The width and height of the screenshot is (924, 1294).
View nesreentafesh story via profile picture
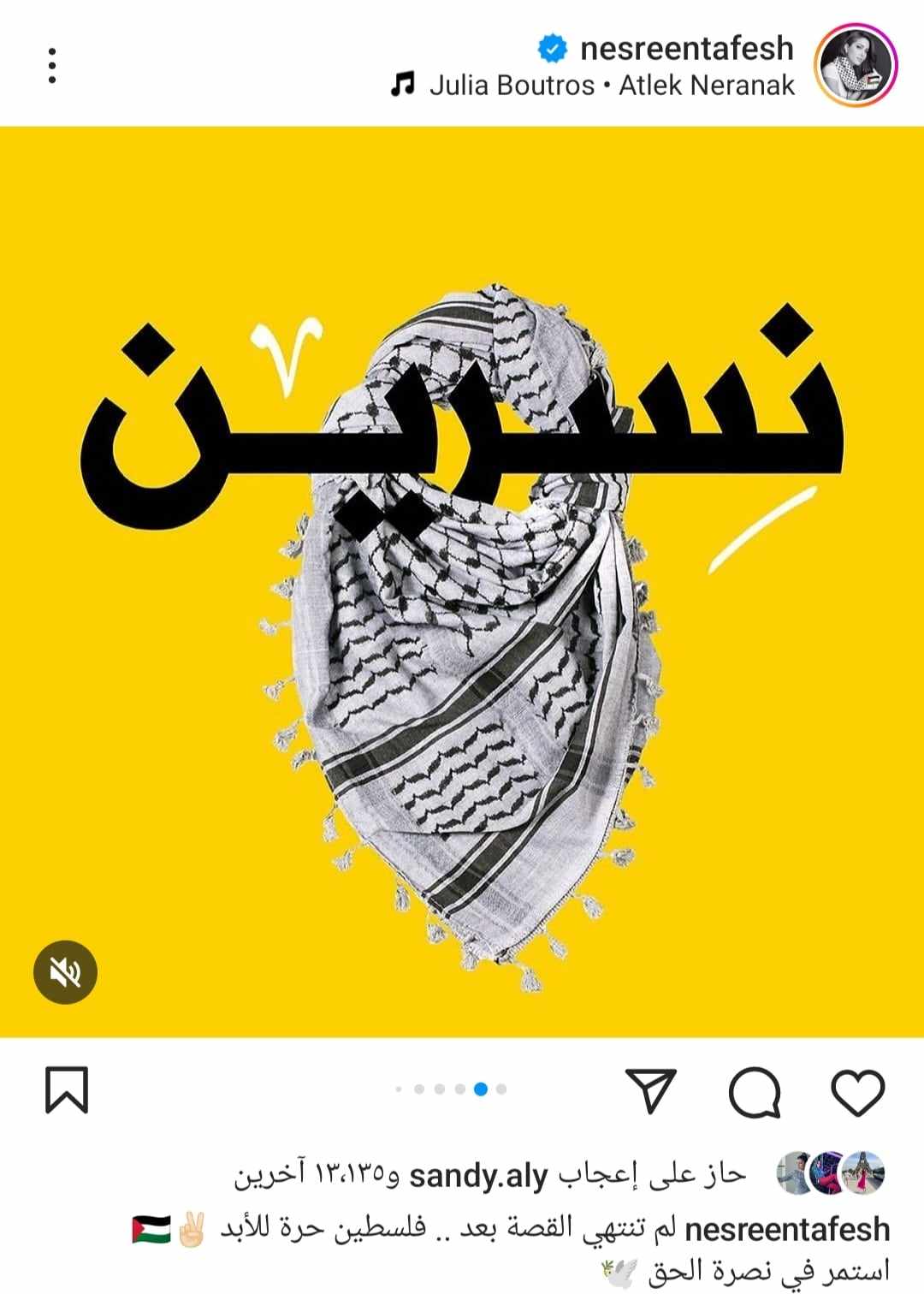[856, 66]
